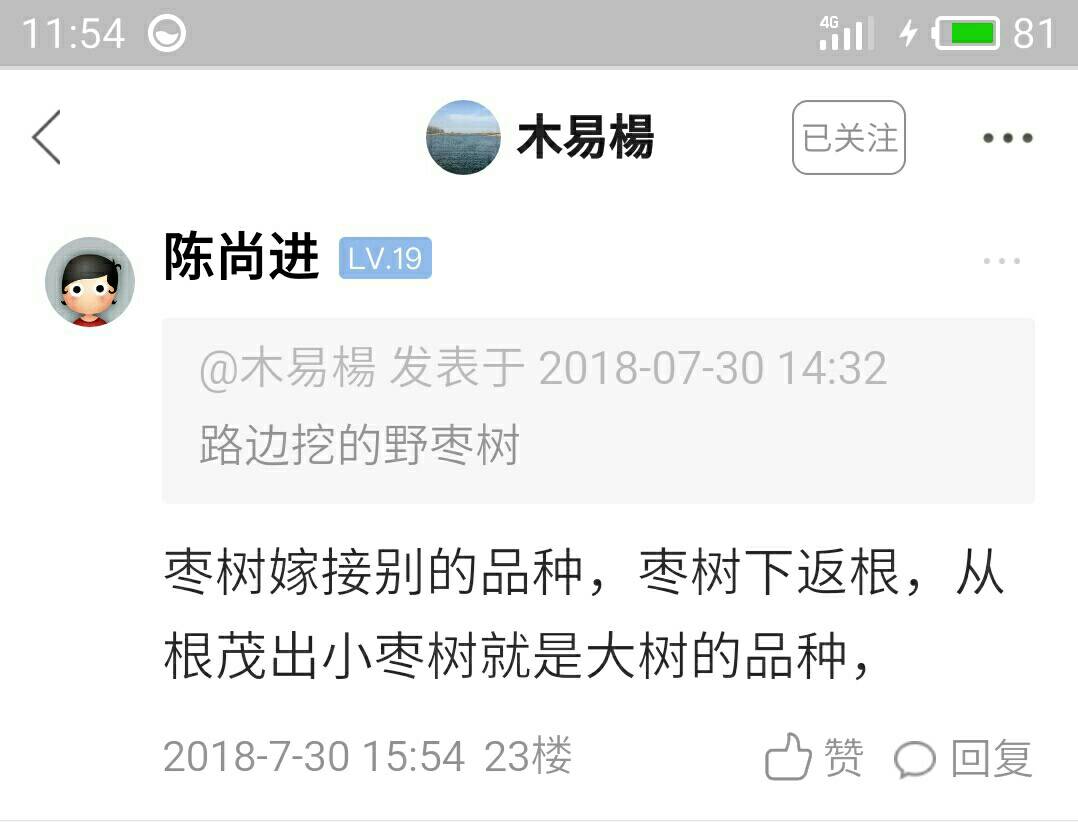
Task: Open more options for 陈尚进's comment
Action: click(x=1001, y=262)
